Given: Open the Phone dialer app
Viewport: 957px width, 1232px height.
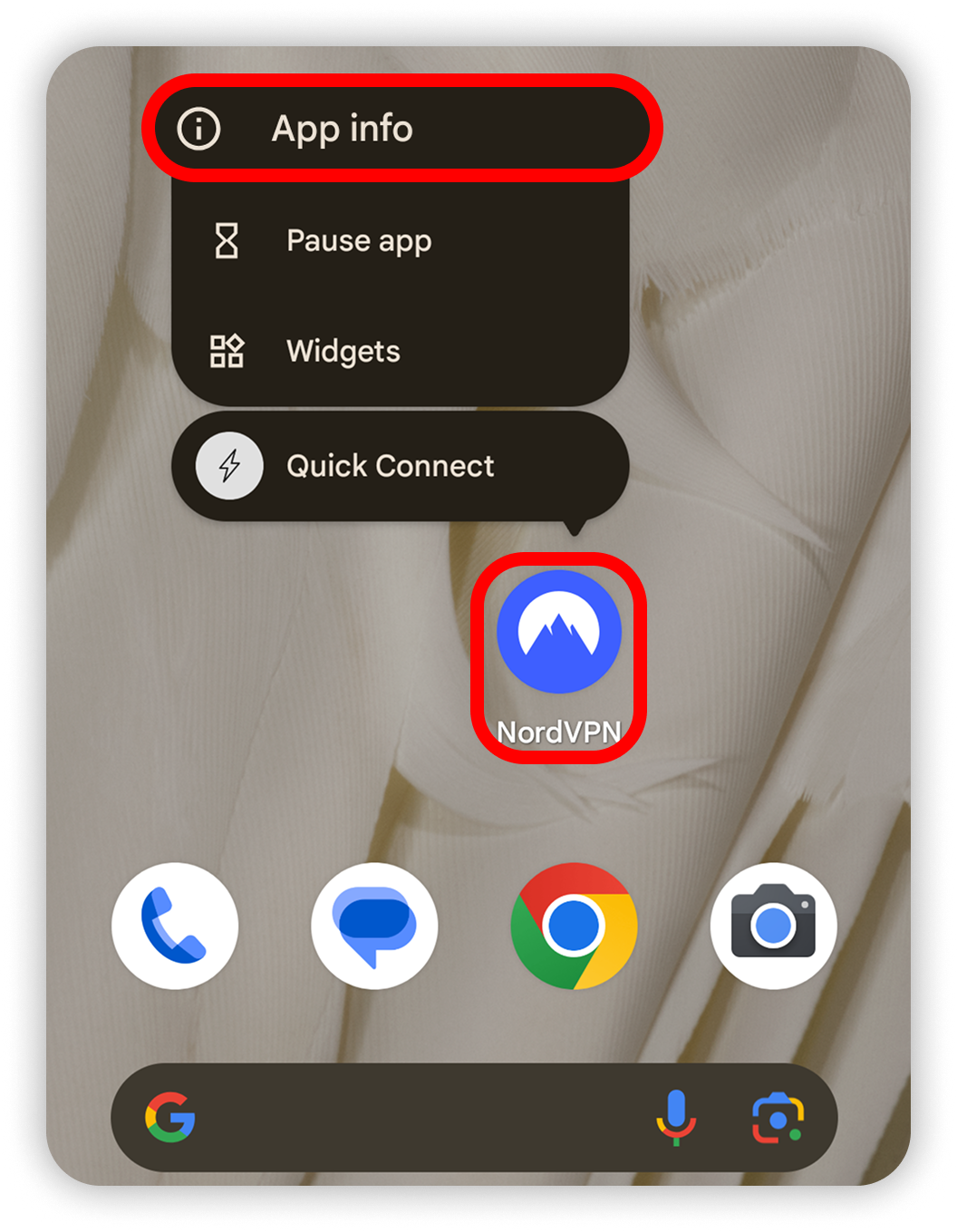Looking at the screenshot, I should tap(175, 926).
